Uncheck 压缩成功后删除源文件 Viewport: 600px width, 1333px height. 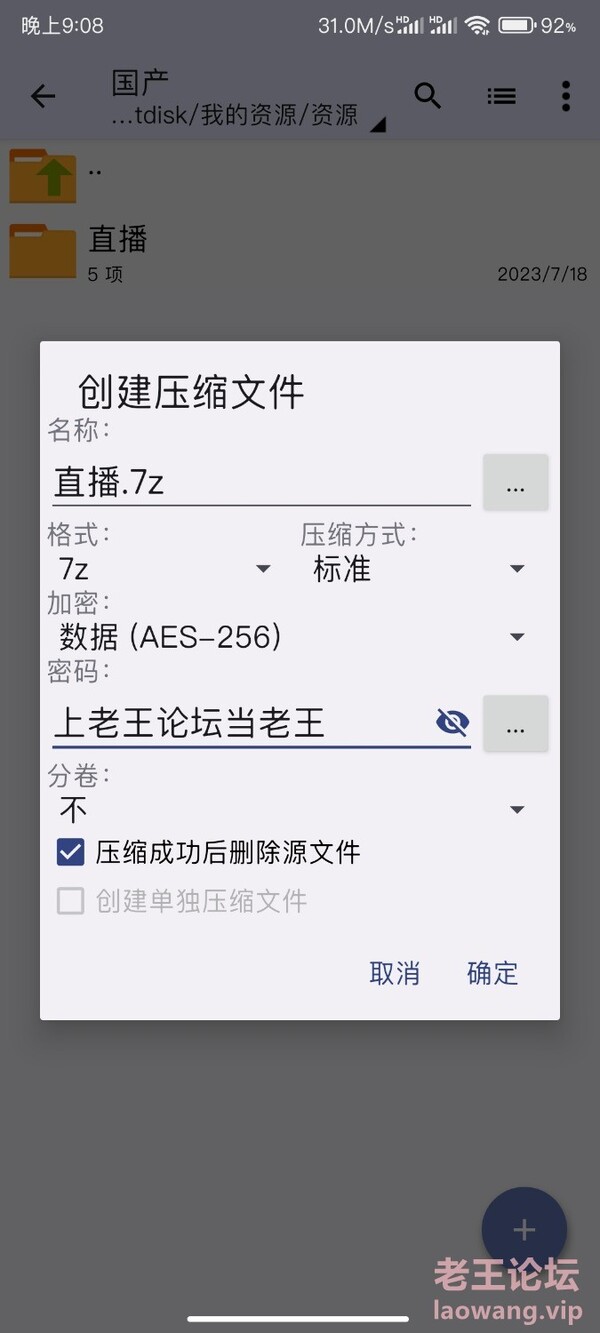71,852
